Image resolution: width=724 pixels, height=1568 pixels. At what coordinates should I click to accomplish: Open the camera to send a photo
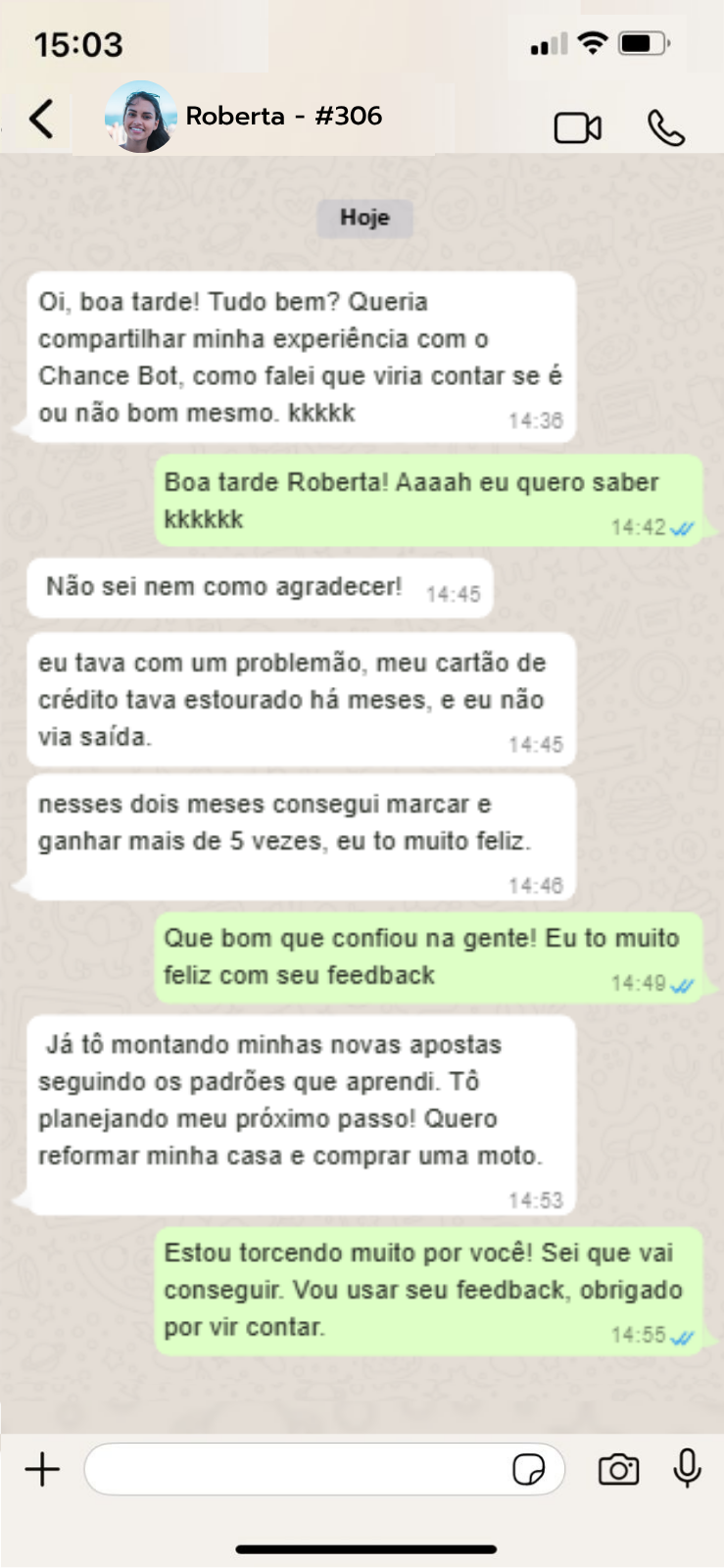point(618,1469)
